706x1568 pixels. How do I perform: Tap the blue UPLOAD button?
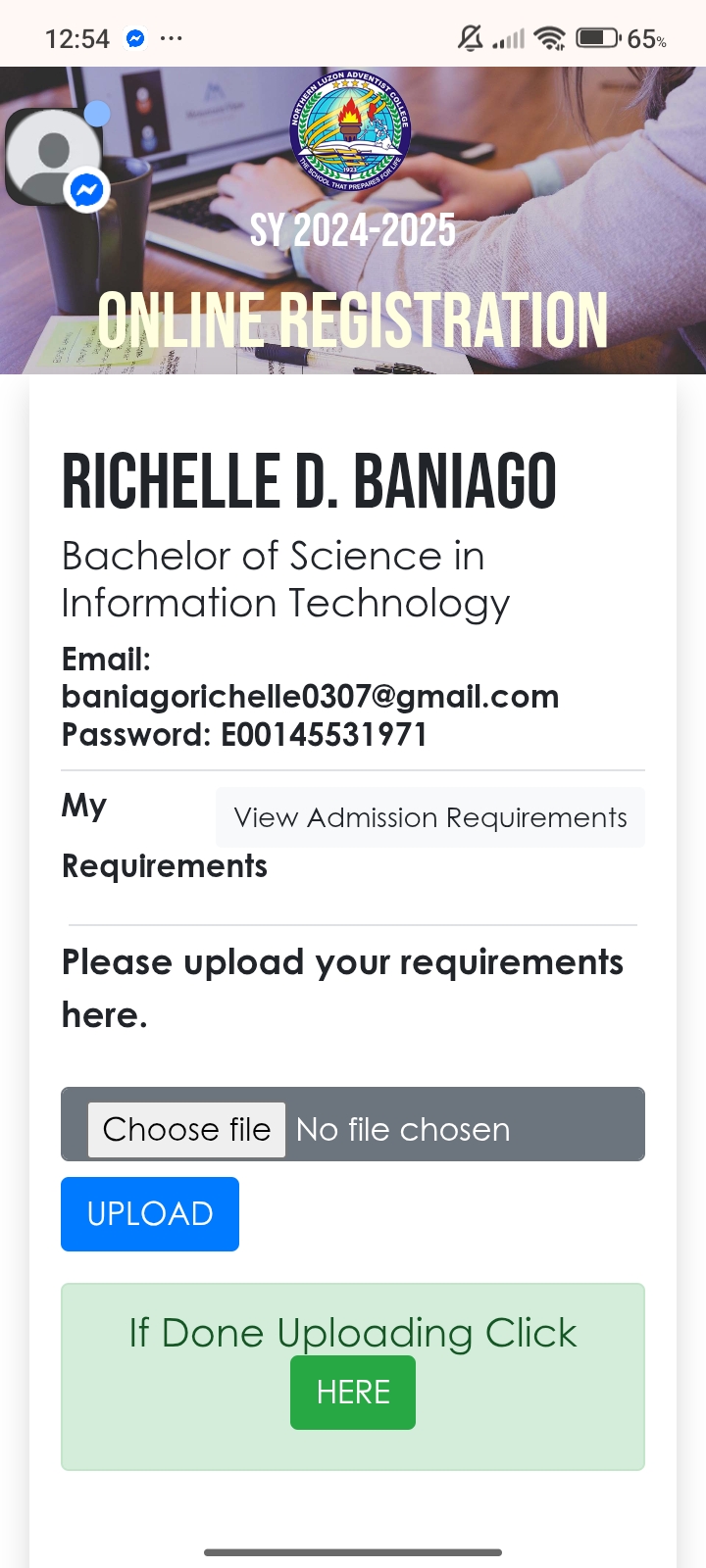[x=150, y=1214]
